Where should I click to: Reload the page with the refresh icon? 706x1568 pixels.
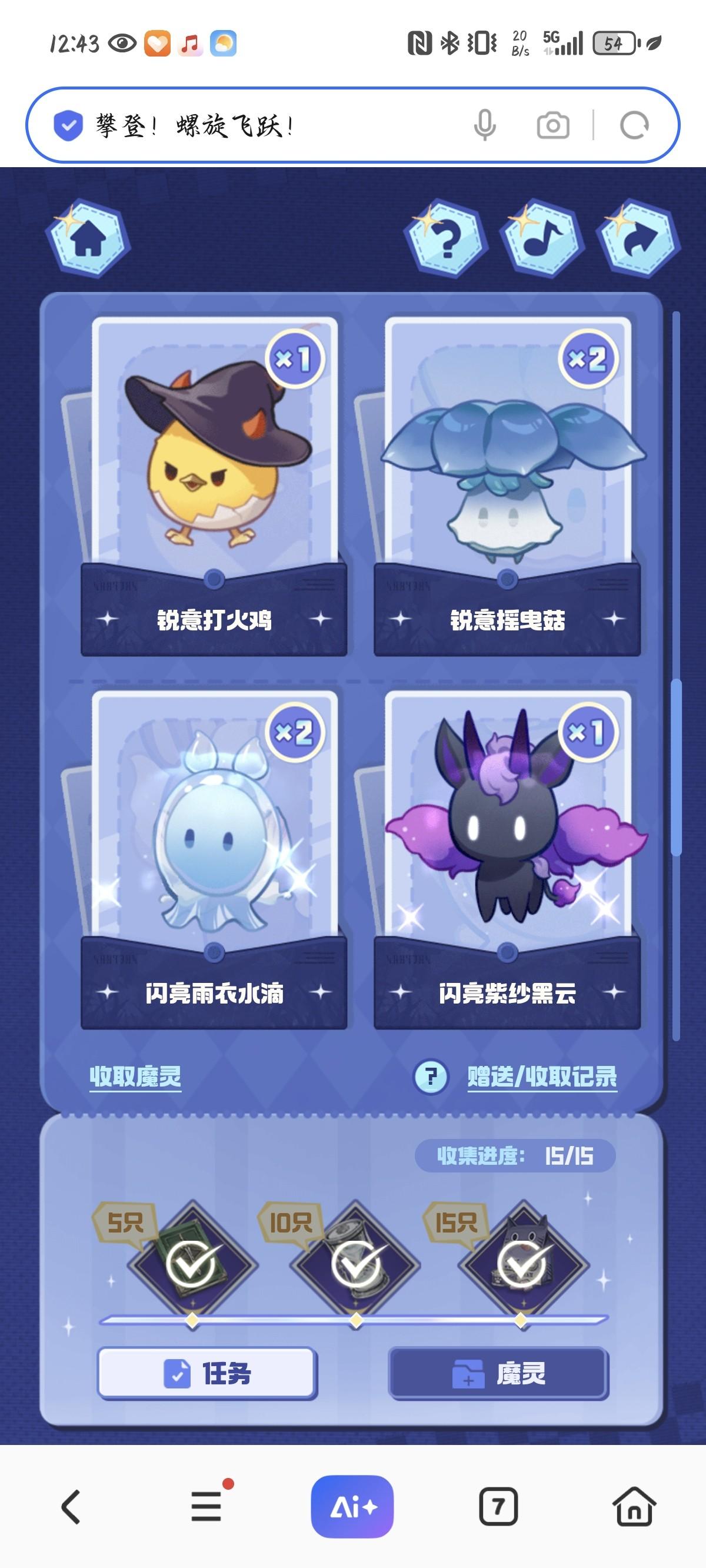click(x=634, y=126)
